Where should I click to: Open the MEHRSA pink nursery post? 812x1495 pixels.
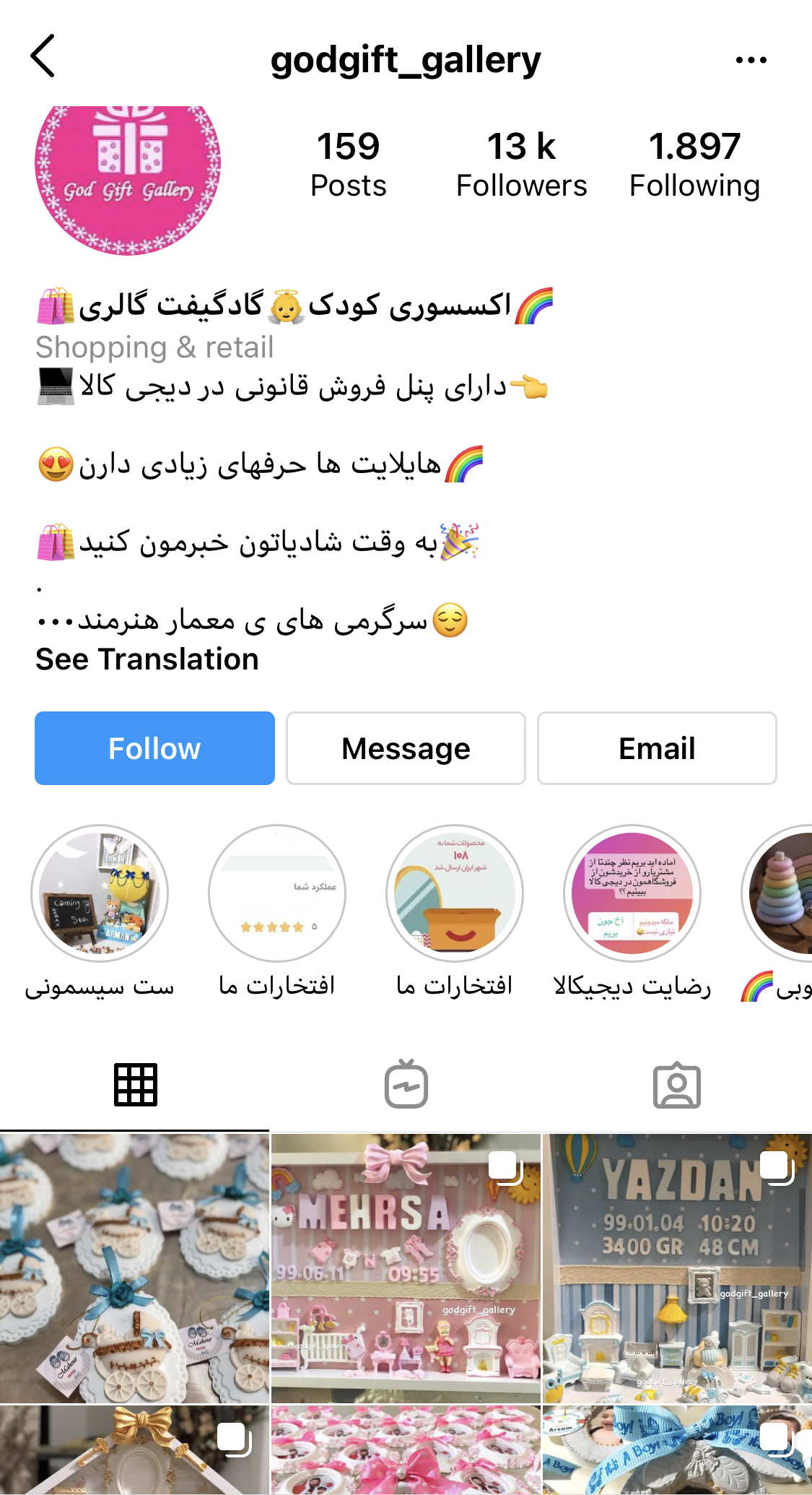[406, 1268]
